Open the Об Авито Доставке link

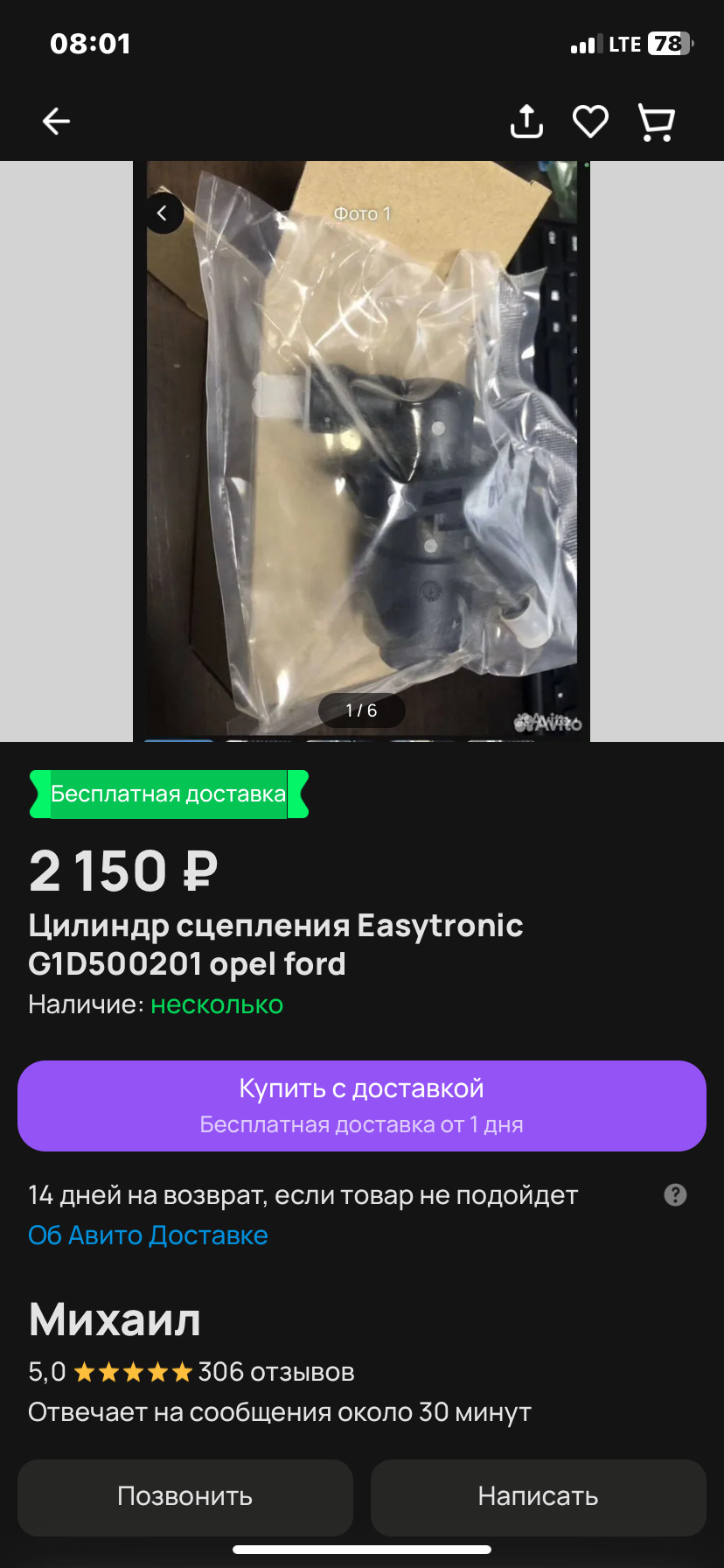(x=149, y=1235)
